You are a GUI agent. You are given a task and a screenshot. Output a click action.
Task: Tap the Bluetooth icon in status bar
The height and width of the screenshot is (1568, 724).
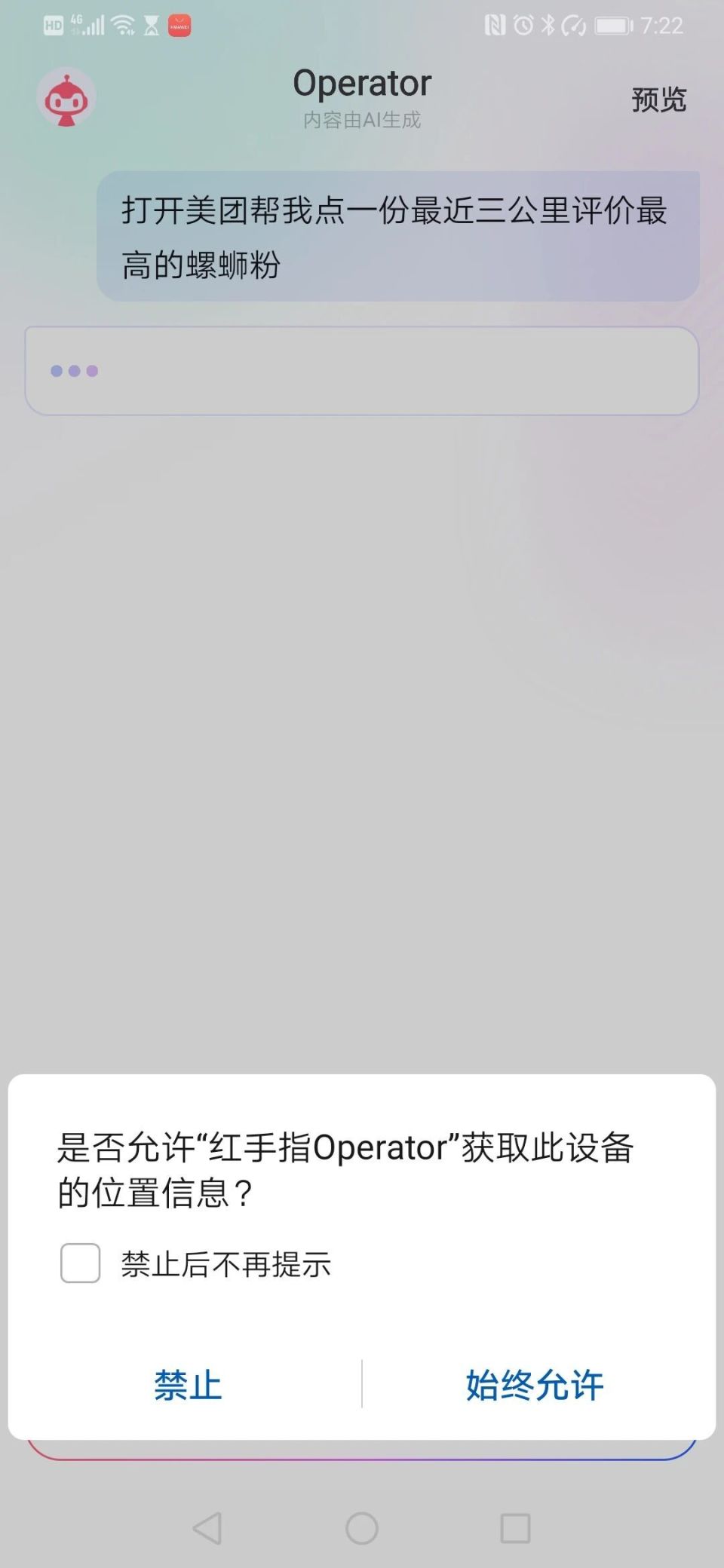coord(547,26)
